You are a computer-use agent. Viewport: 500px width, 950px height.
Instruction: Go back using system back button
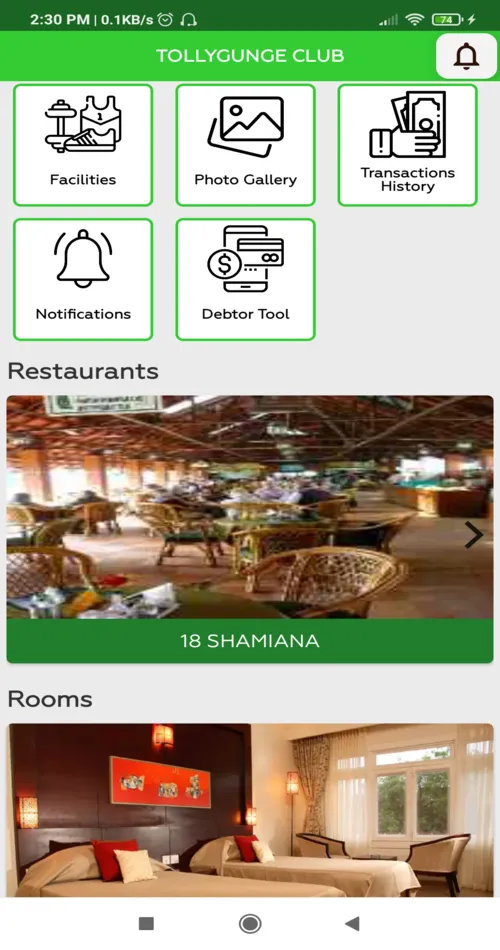pos(352,924)
